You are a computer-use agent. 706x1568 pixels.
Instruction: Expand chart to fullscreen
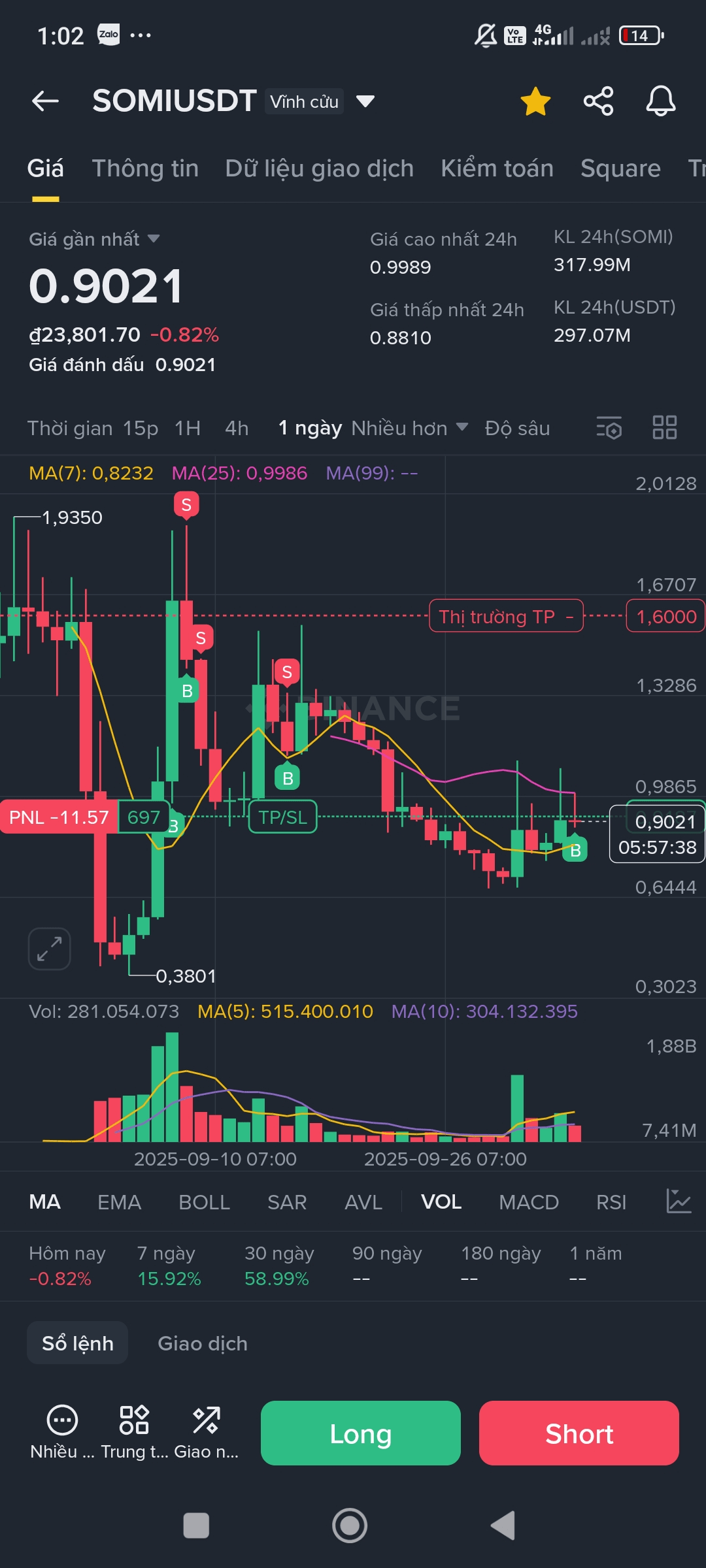[49, 949]
